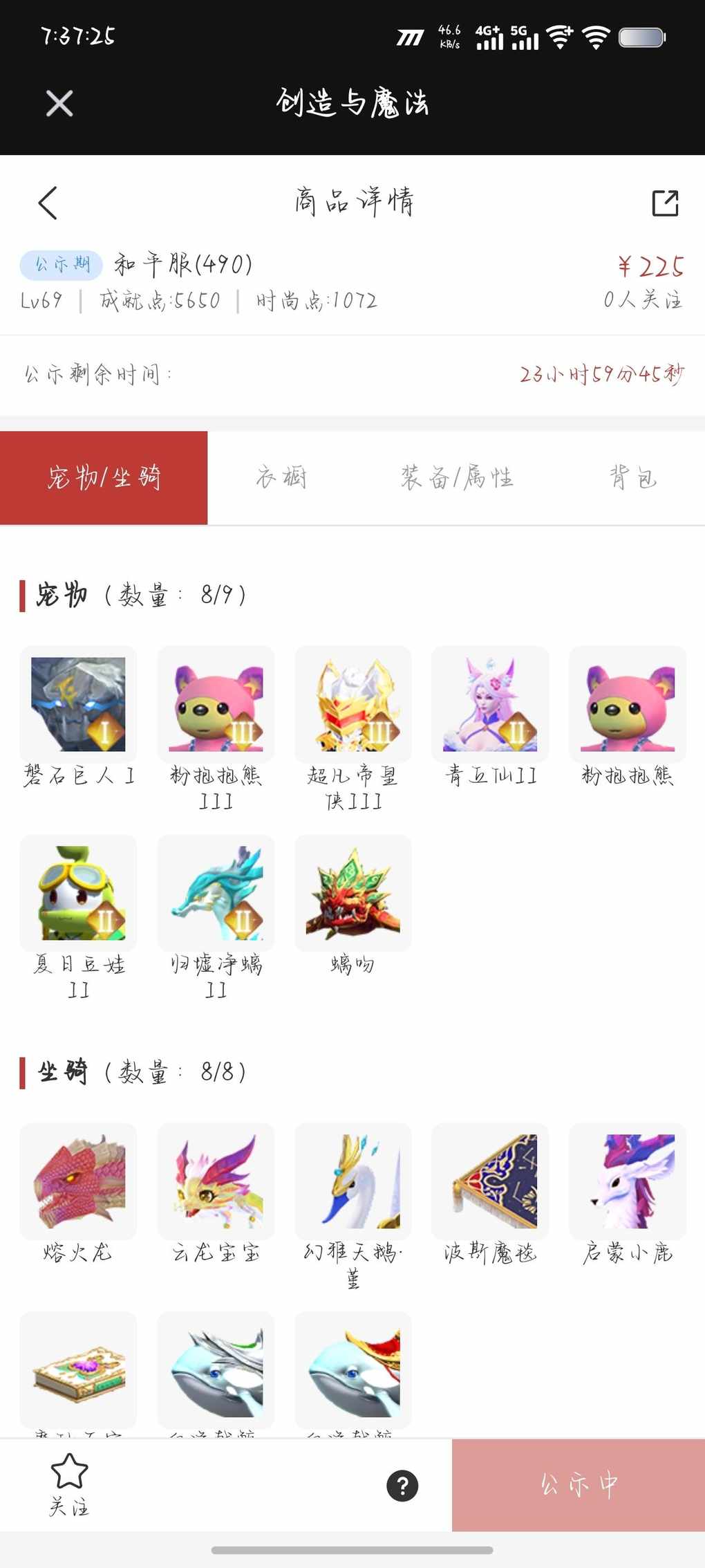Tap the 公示中 button
This screenshot has height=1568, width=705.
point(578,1485)
